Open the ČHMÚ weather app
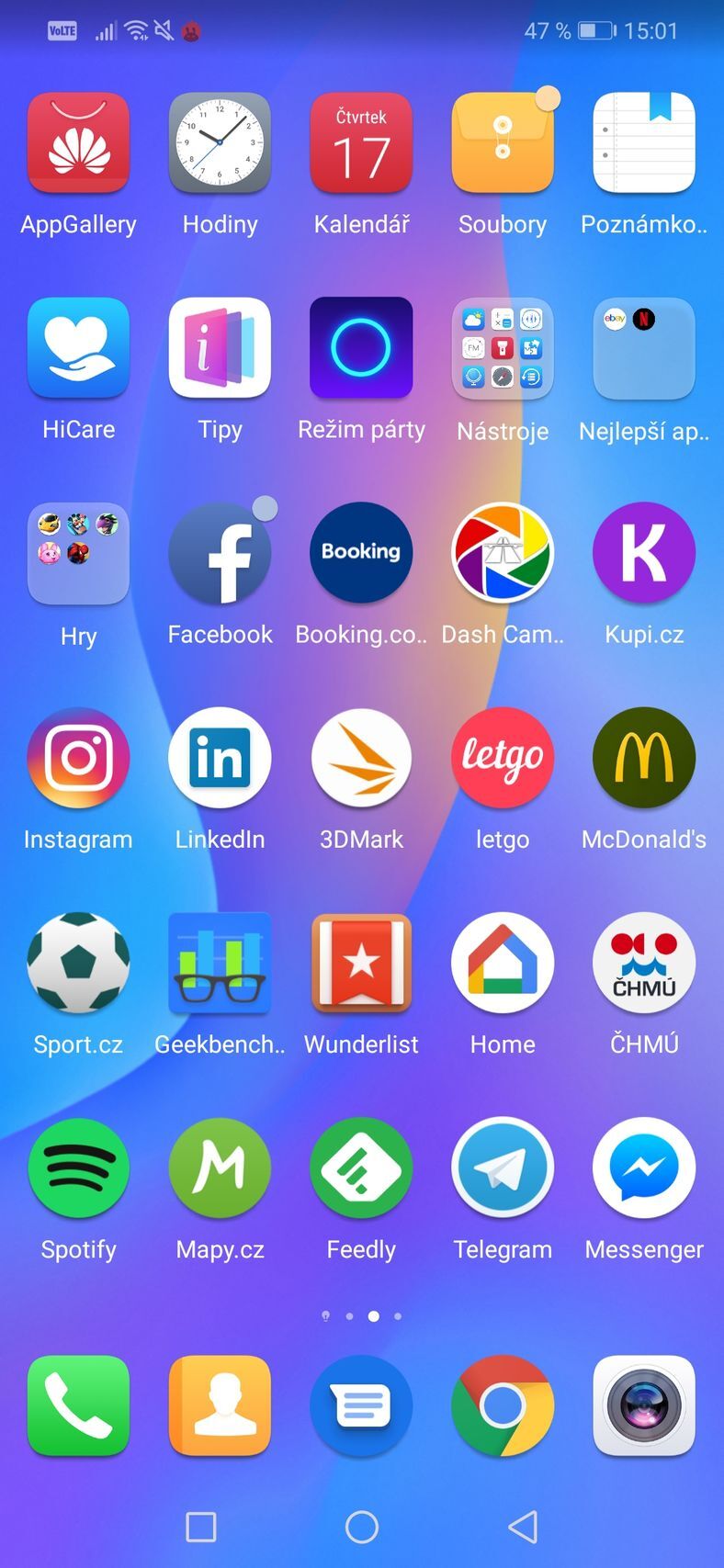Image resolution: width=724 pixels, height=1568 pixels. coord(644,963)
